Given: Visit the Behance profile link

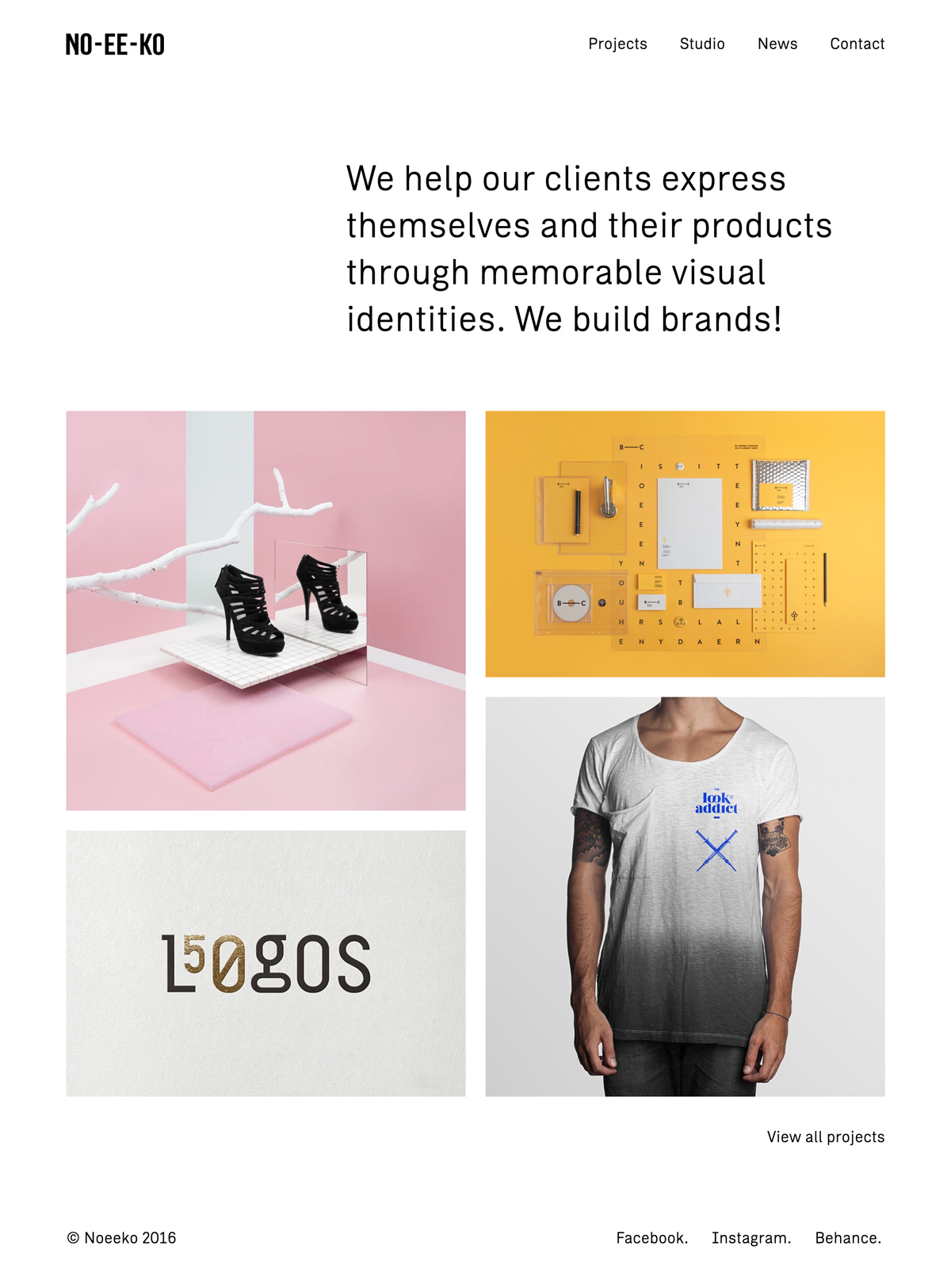Looking at the screenshot, I should point(847,1238).
